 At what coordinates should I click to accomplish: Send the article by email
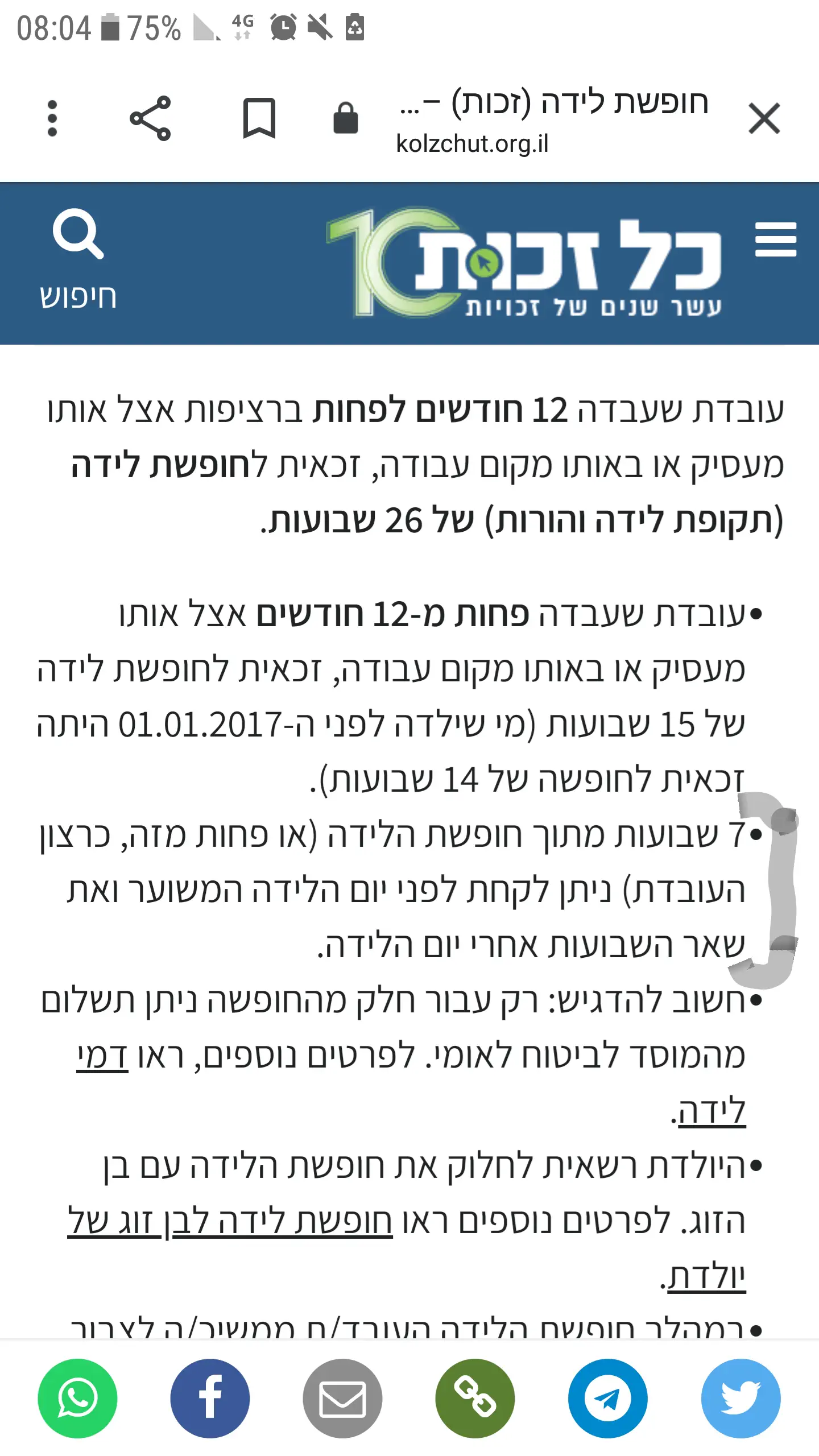coord(342,1399)
